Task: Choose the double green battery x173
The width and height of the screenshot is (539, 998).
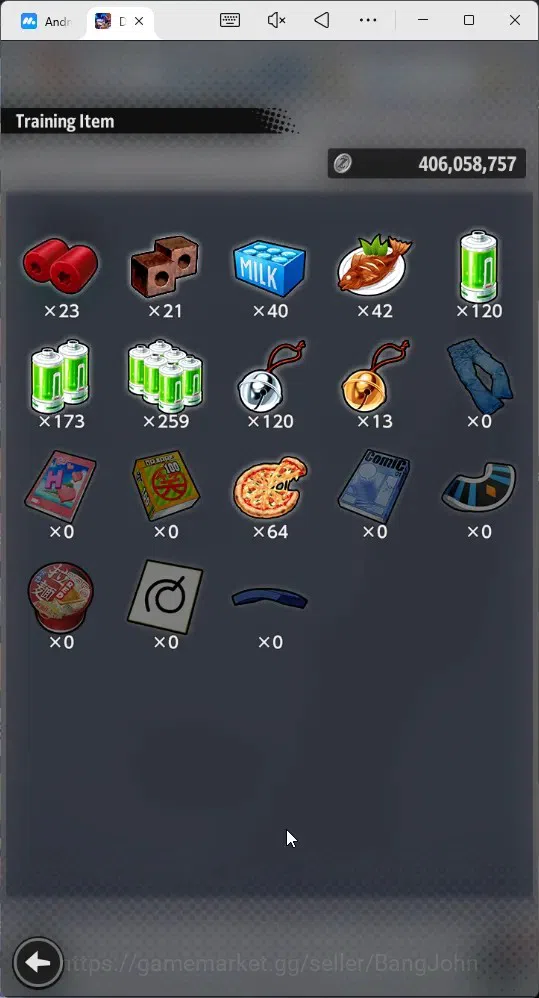Action: click(x=60, y=376)
